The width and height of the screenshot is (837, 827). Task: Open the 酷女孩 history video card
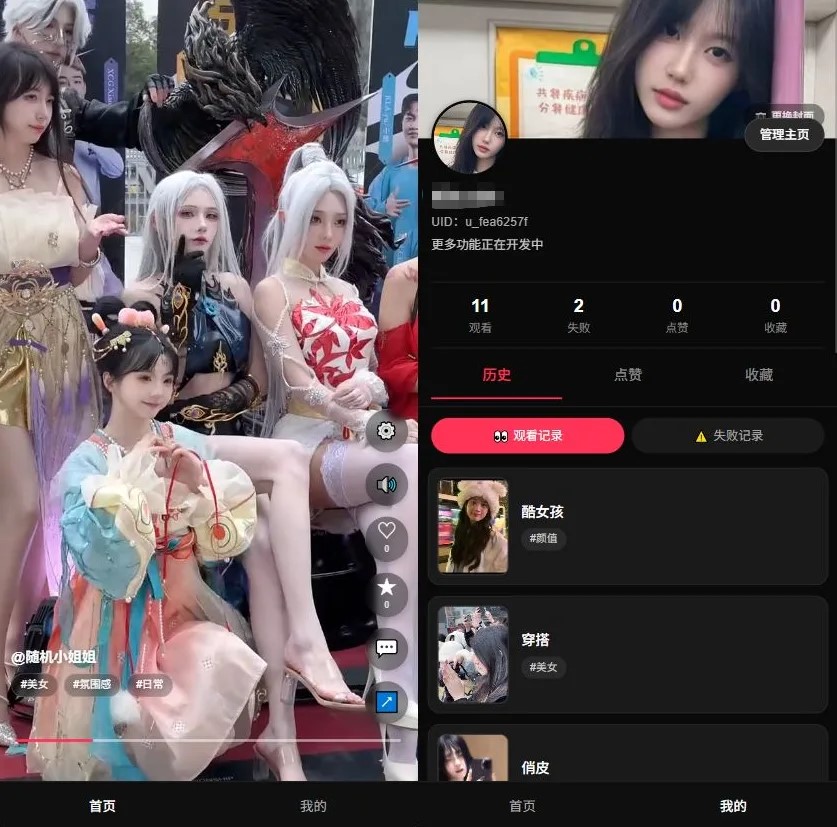628,526
